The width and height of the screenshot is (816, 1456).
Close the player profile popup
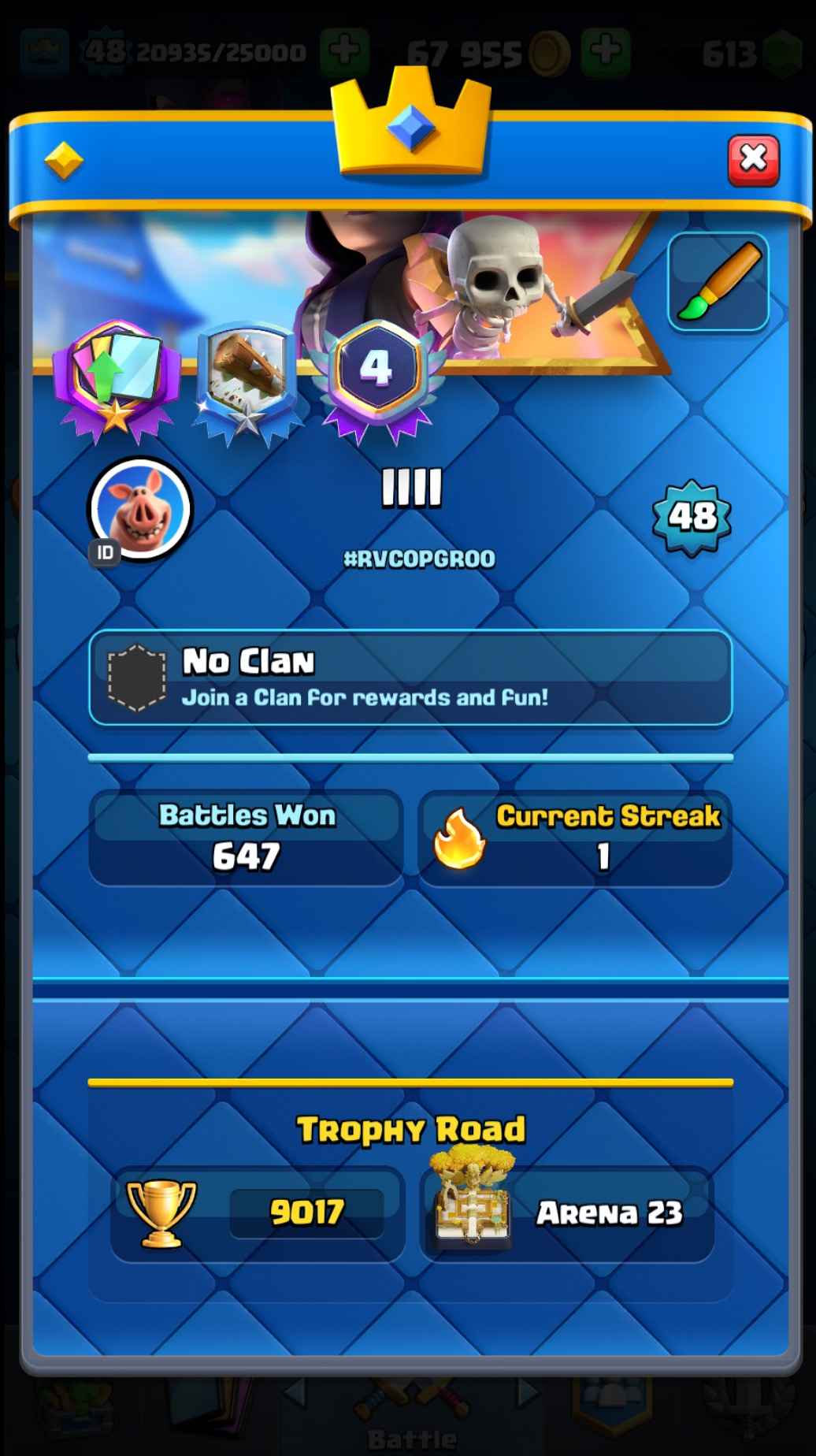[x=753, y=160]
